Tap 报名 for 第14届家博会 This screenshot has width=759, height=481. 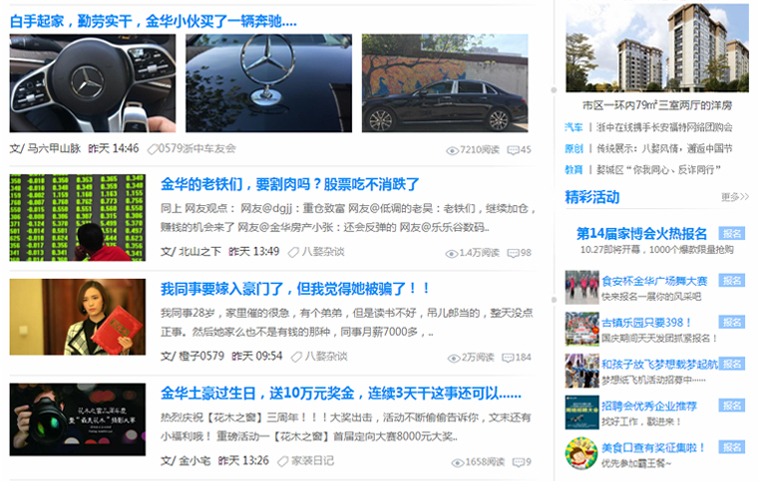[732, 233]
